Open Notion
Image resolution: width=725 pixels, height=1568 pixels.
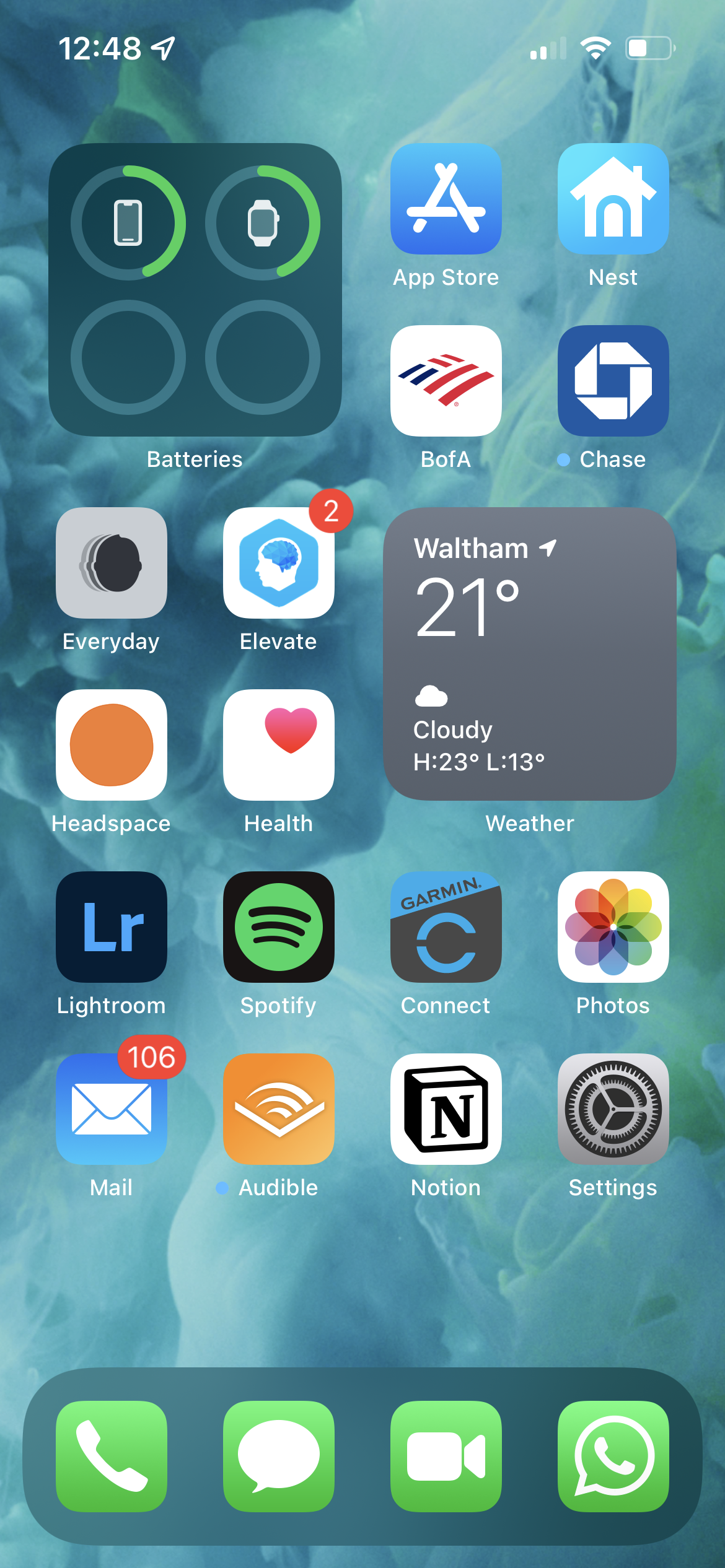446,1109
